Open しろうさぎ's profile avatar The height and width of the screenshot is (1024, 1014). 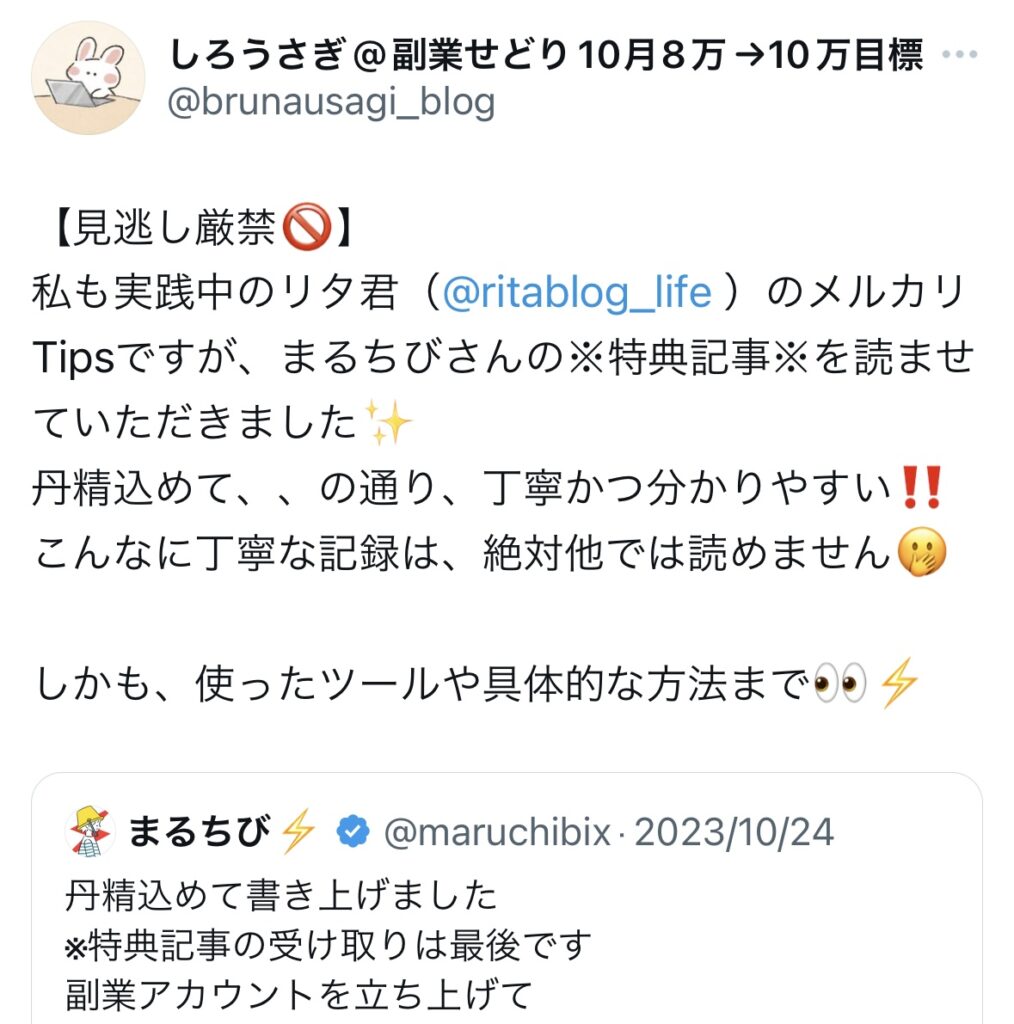point(88,78)
